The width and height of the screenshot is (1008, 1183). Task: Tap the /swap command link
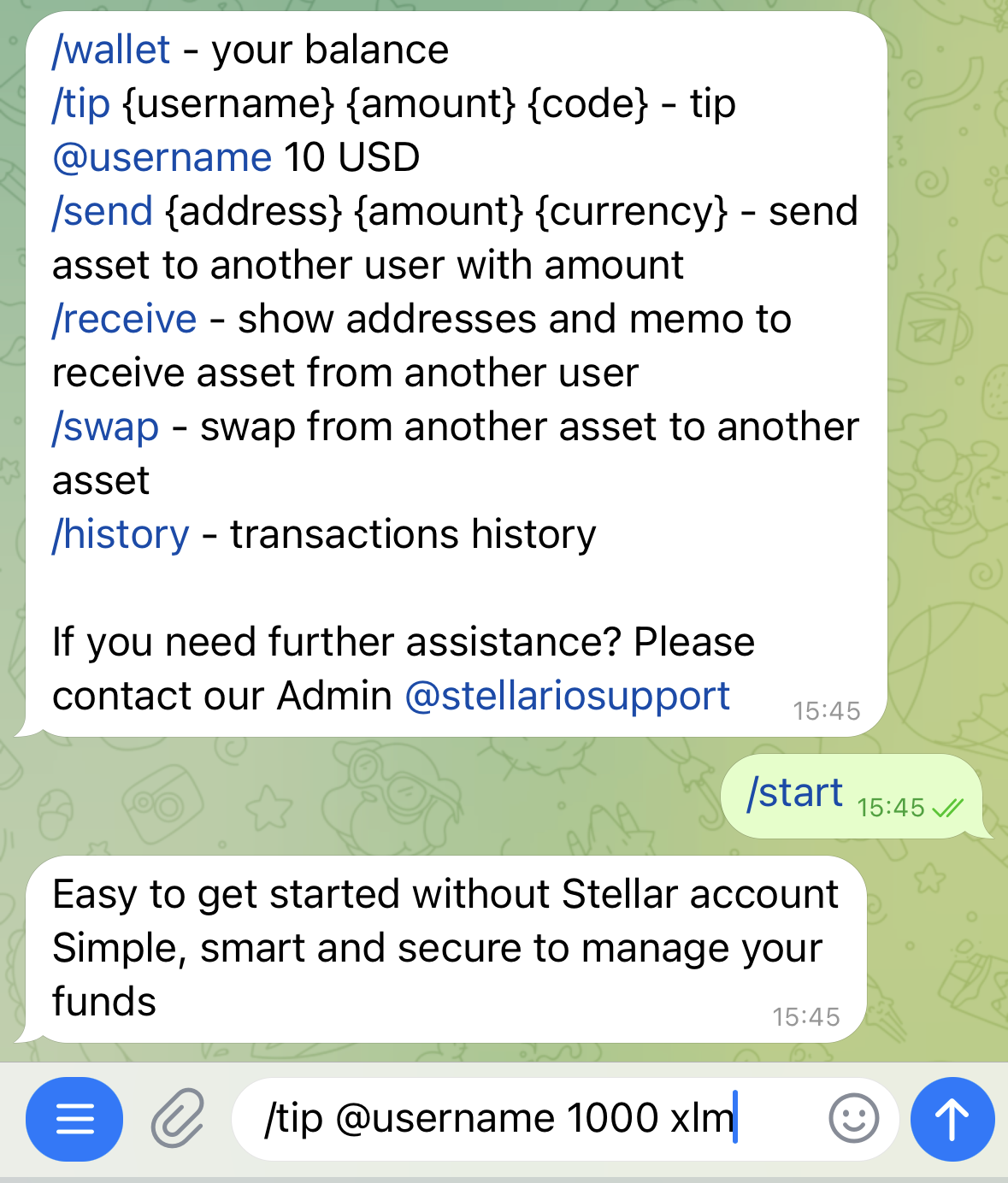[x=106, y=427]
